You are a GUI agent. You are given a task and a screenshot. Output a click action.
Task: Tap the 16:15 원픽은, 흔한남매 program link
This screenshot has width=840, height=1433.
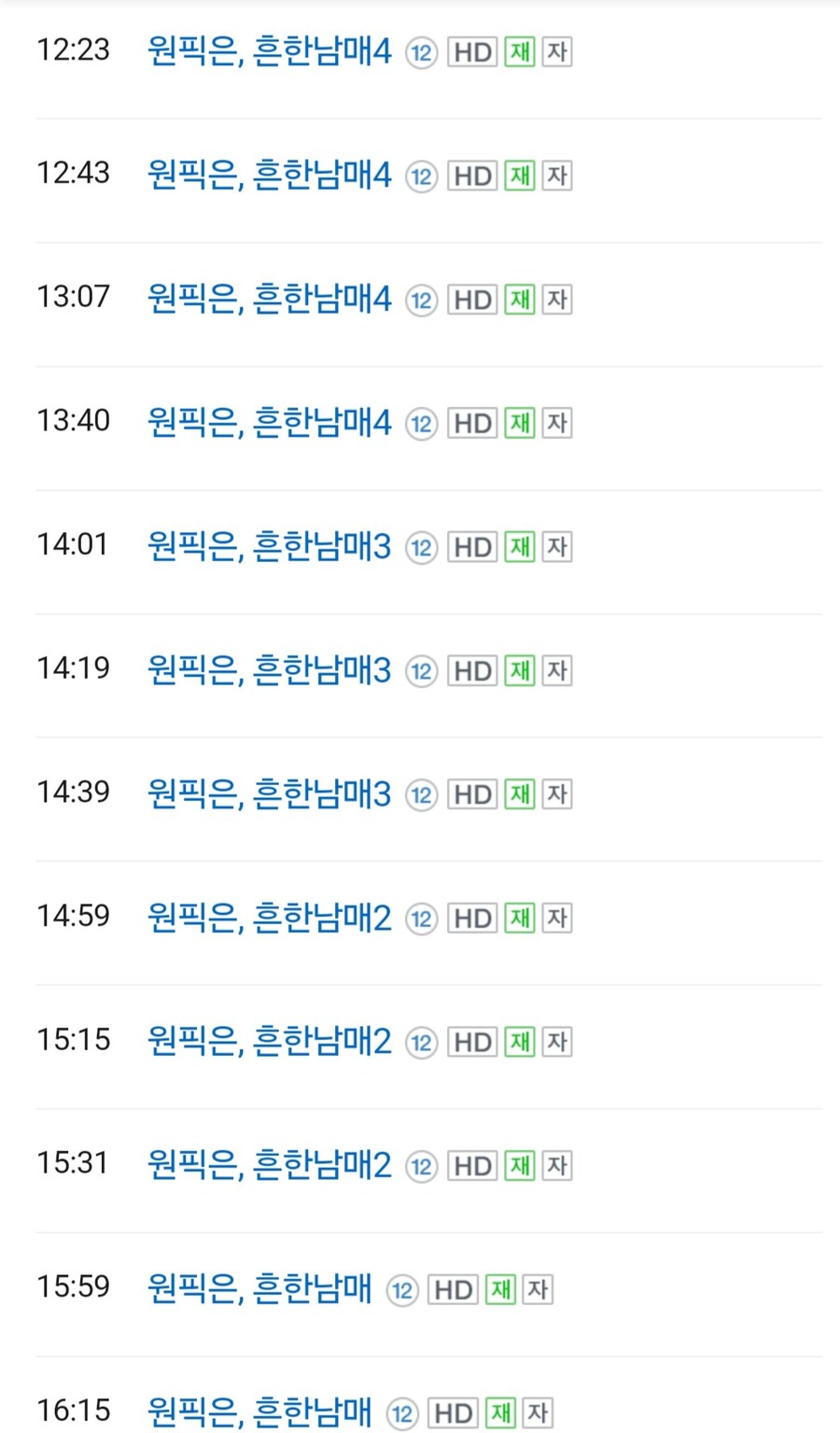tap(259, 1412)
